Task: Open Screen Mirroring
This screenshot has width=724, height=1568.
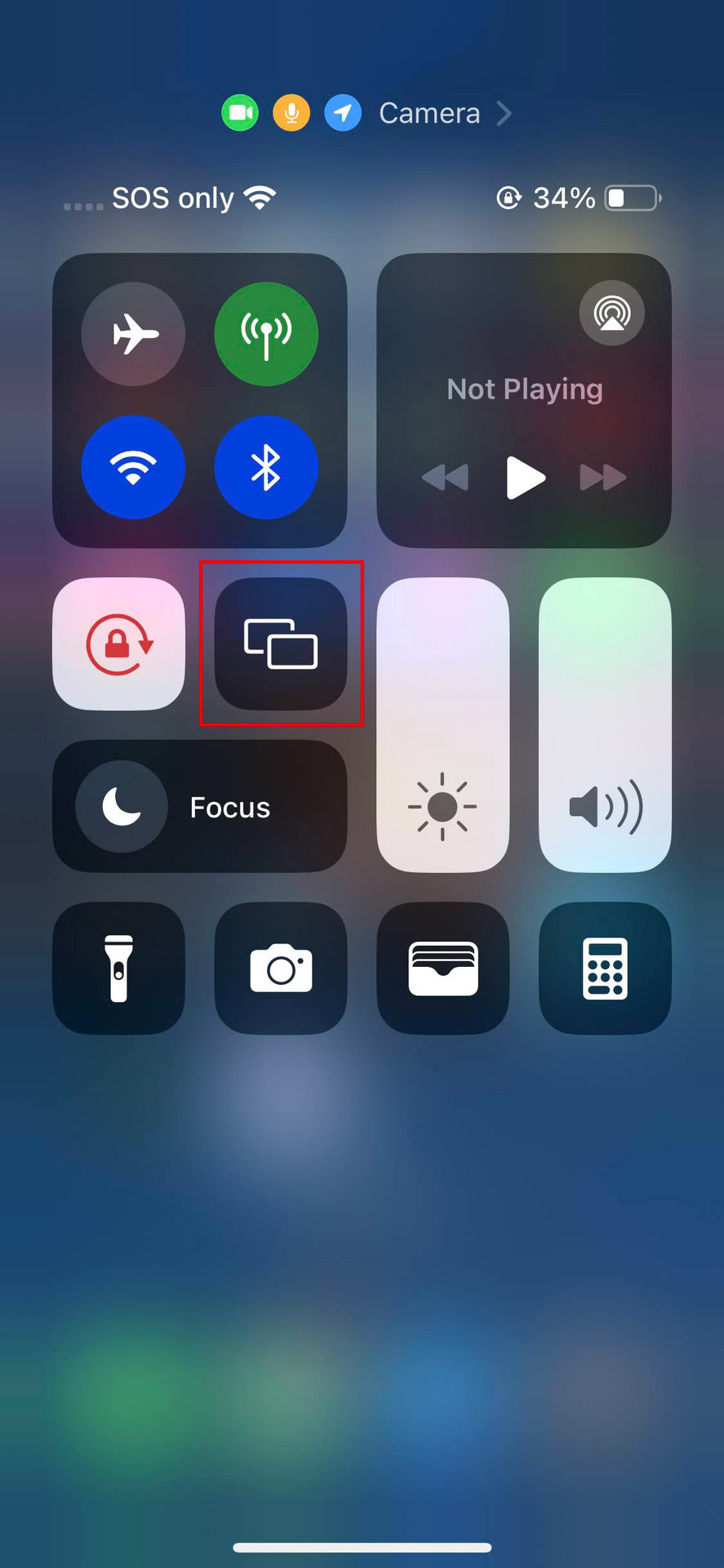Action: 281,644
